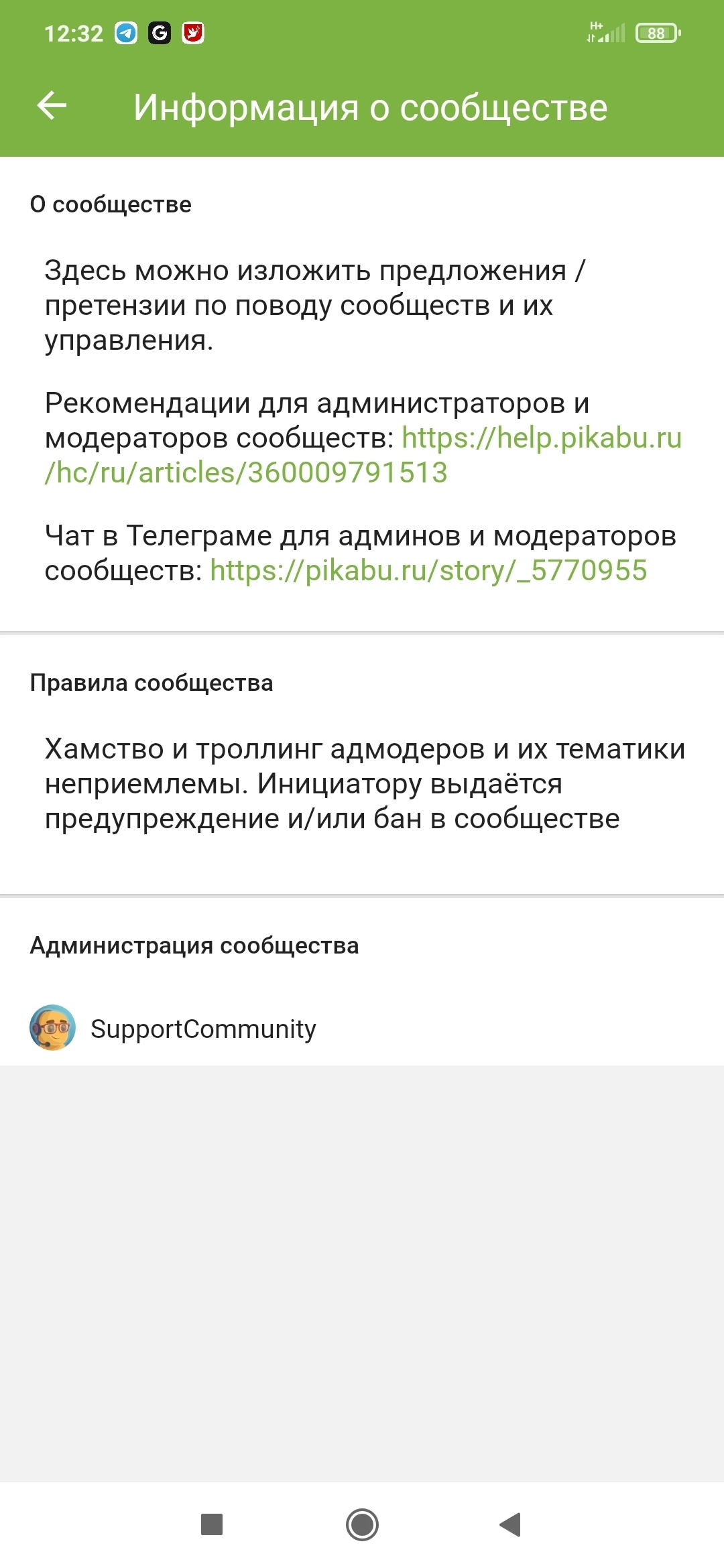Open recent apps from the navigation bar
Viewport: 724px width, 1568px height.
tap(212, 1524)
